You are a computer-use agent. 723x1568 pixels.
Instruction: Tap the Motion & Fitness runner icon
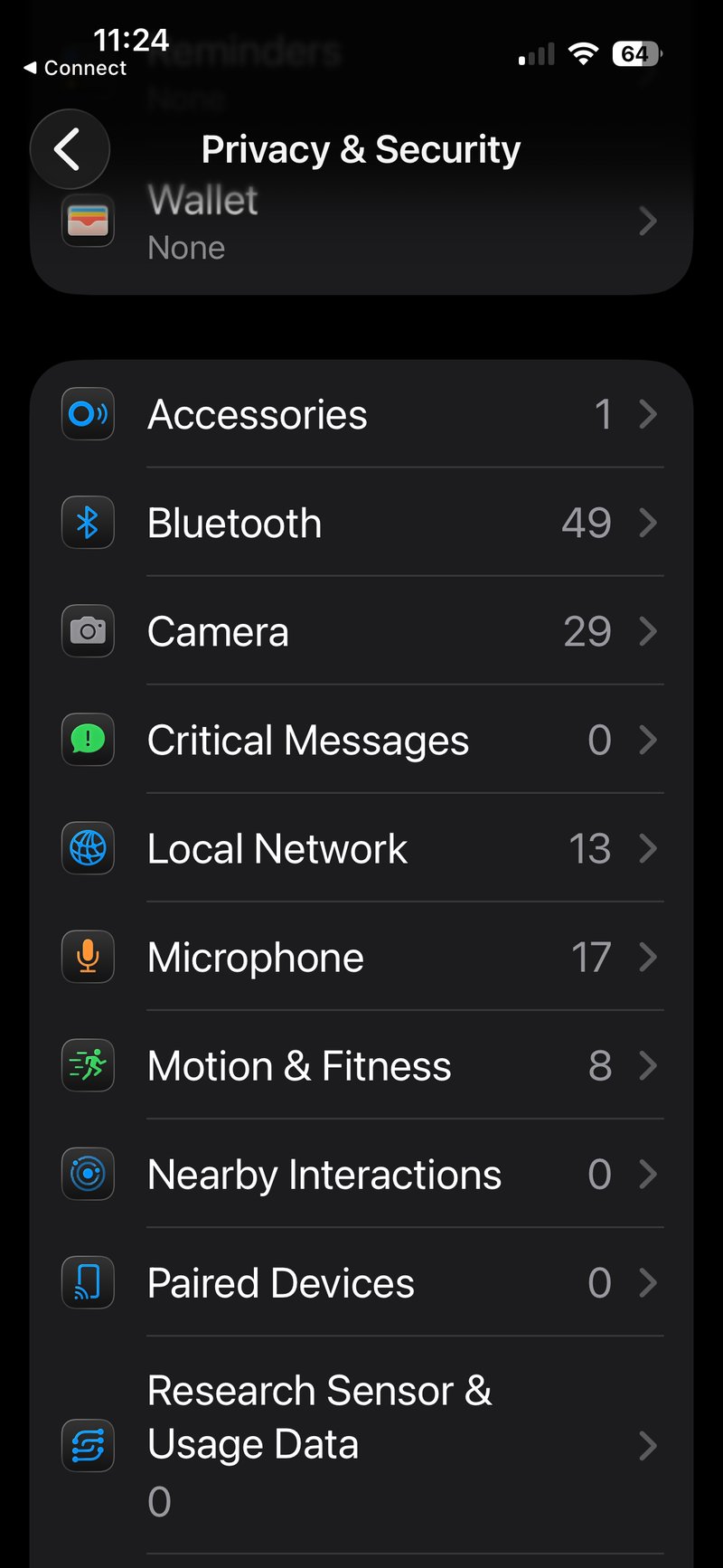(87, 1065)
